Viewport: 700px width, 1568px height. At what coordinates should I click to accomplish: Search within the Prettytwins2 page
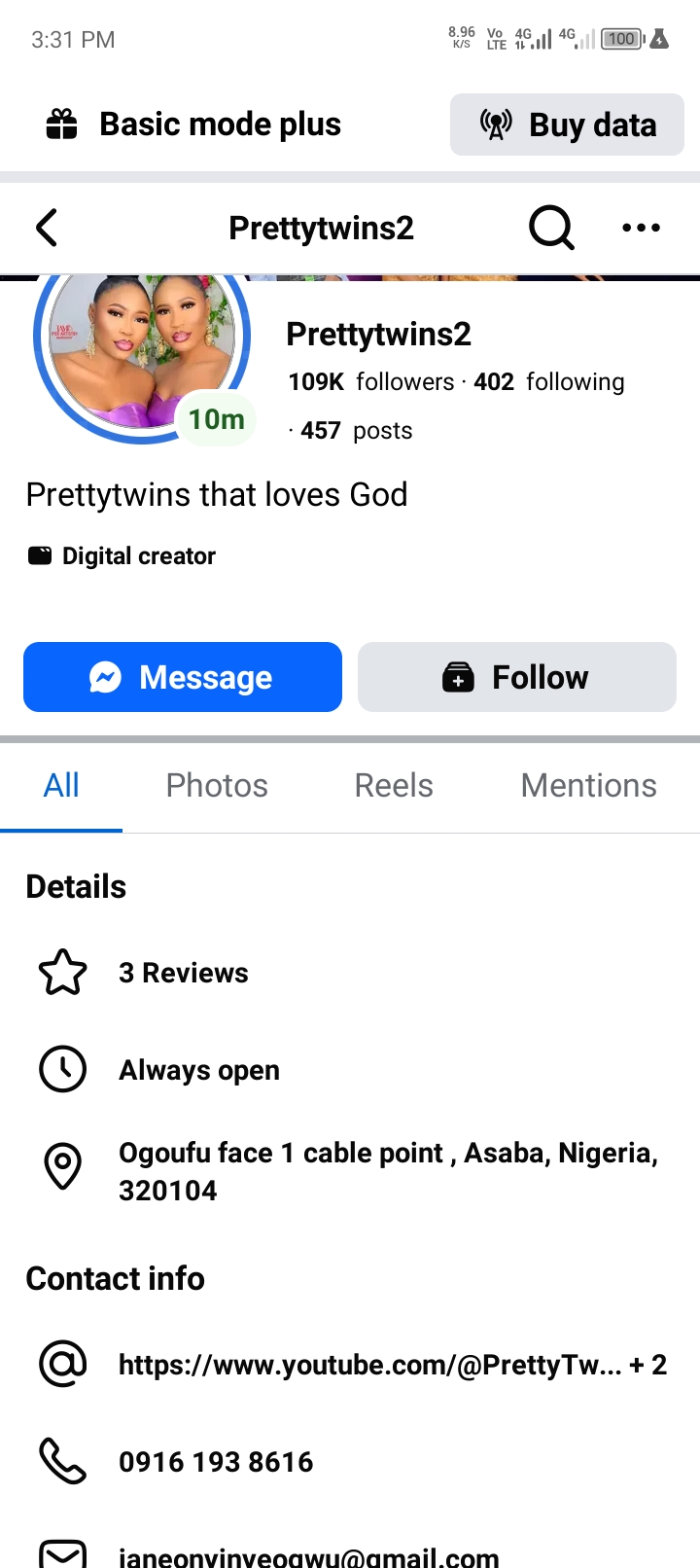tap(551, 229)
